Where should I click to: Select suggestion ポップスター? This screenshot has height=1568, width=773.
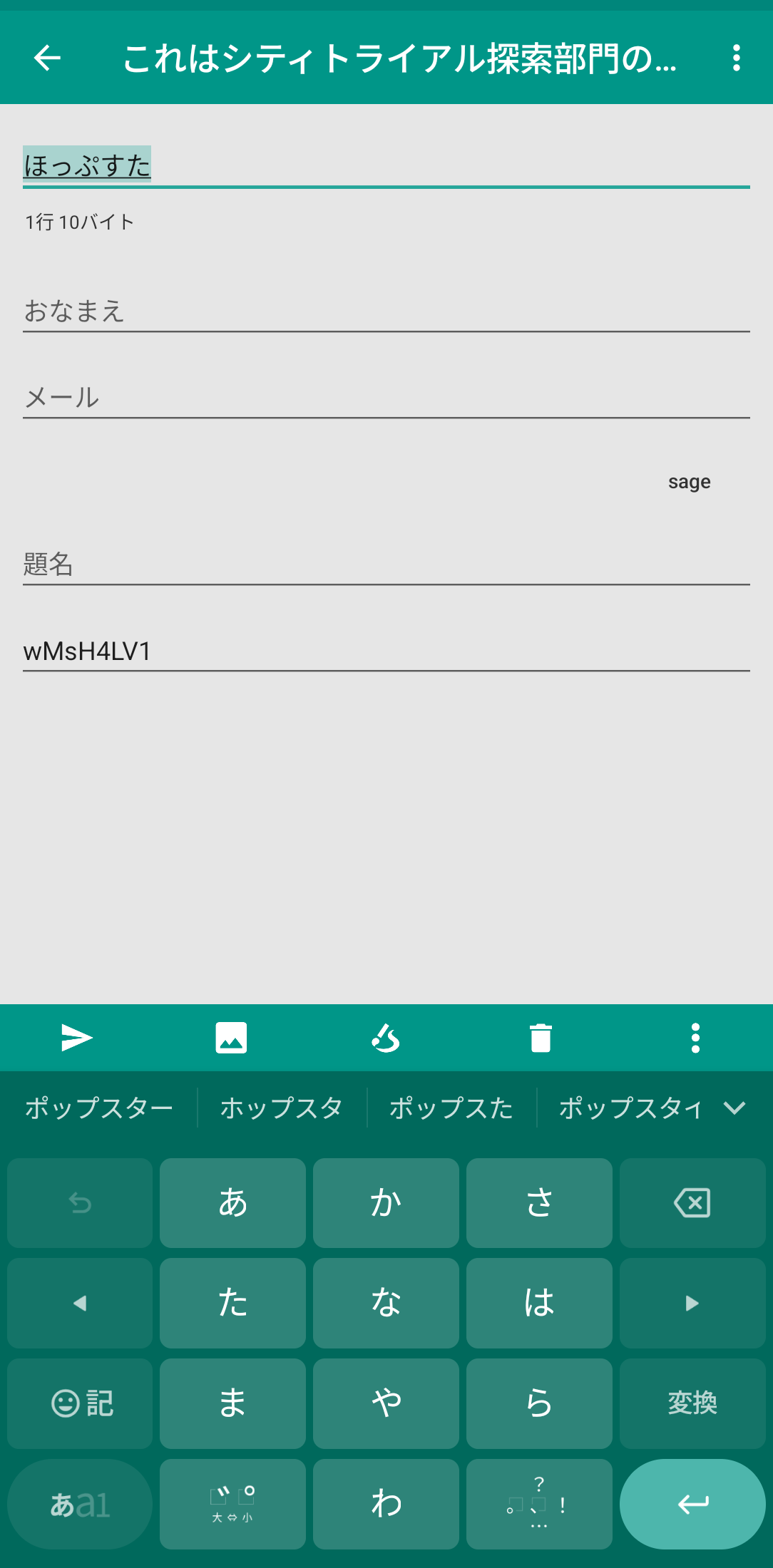point(99,1108)
